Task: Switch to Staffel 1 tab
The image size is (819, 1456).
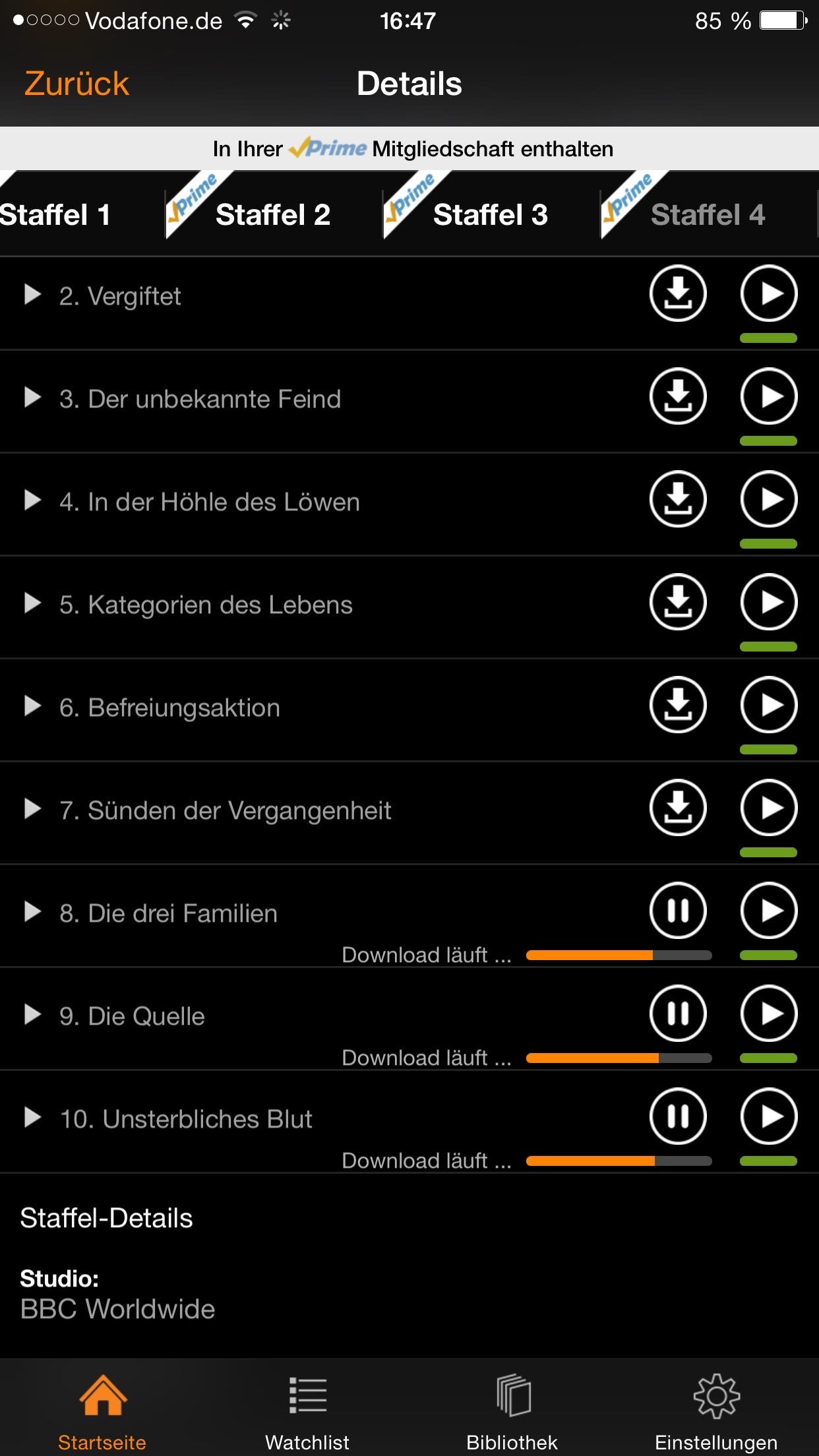Action: 55,214
